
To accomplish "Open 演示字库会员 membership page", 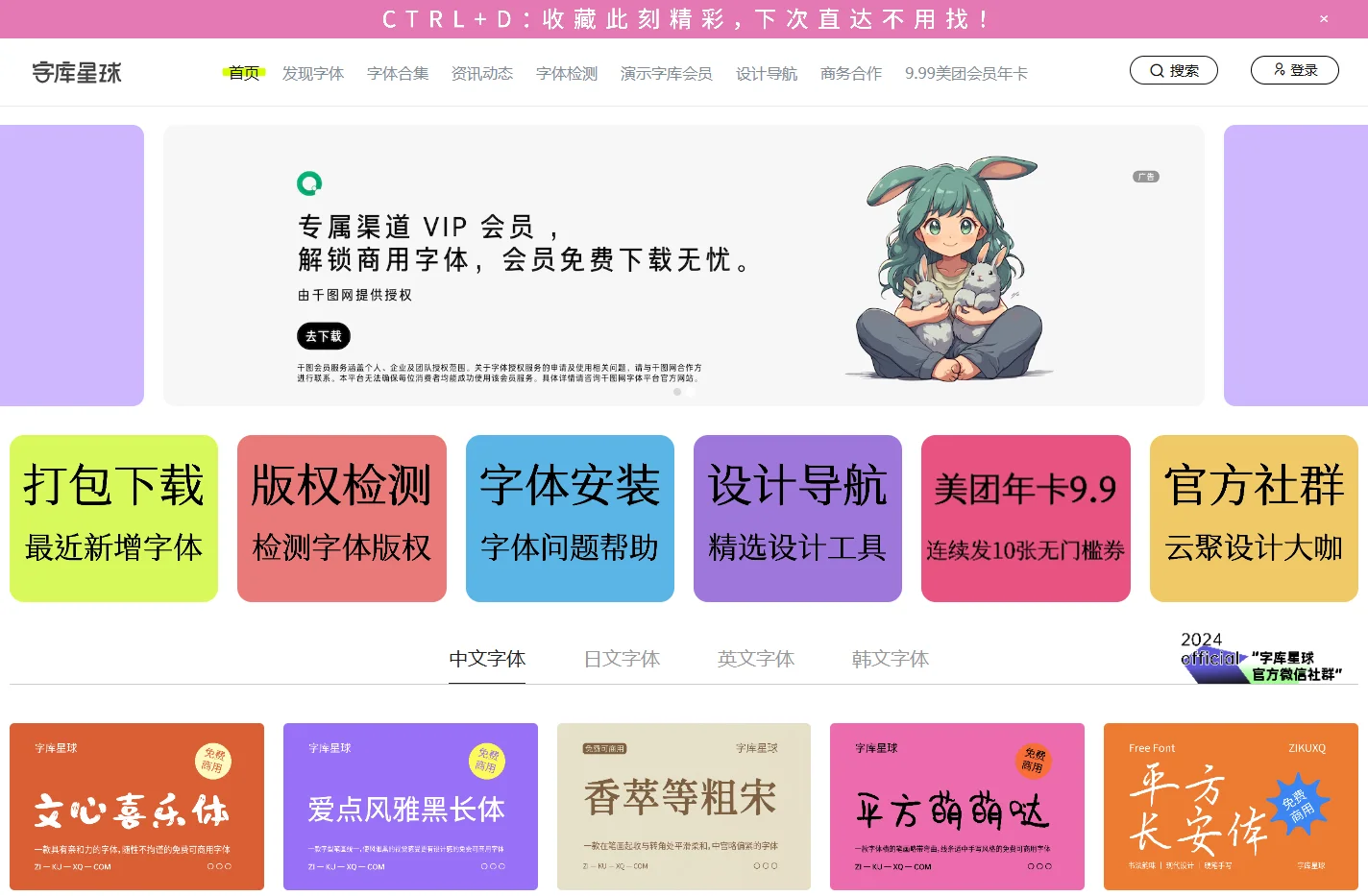I will click(666, 73).
